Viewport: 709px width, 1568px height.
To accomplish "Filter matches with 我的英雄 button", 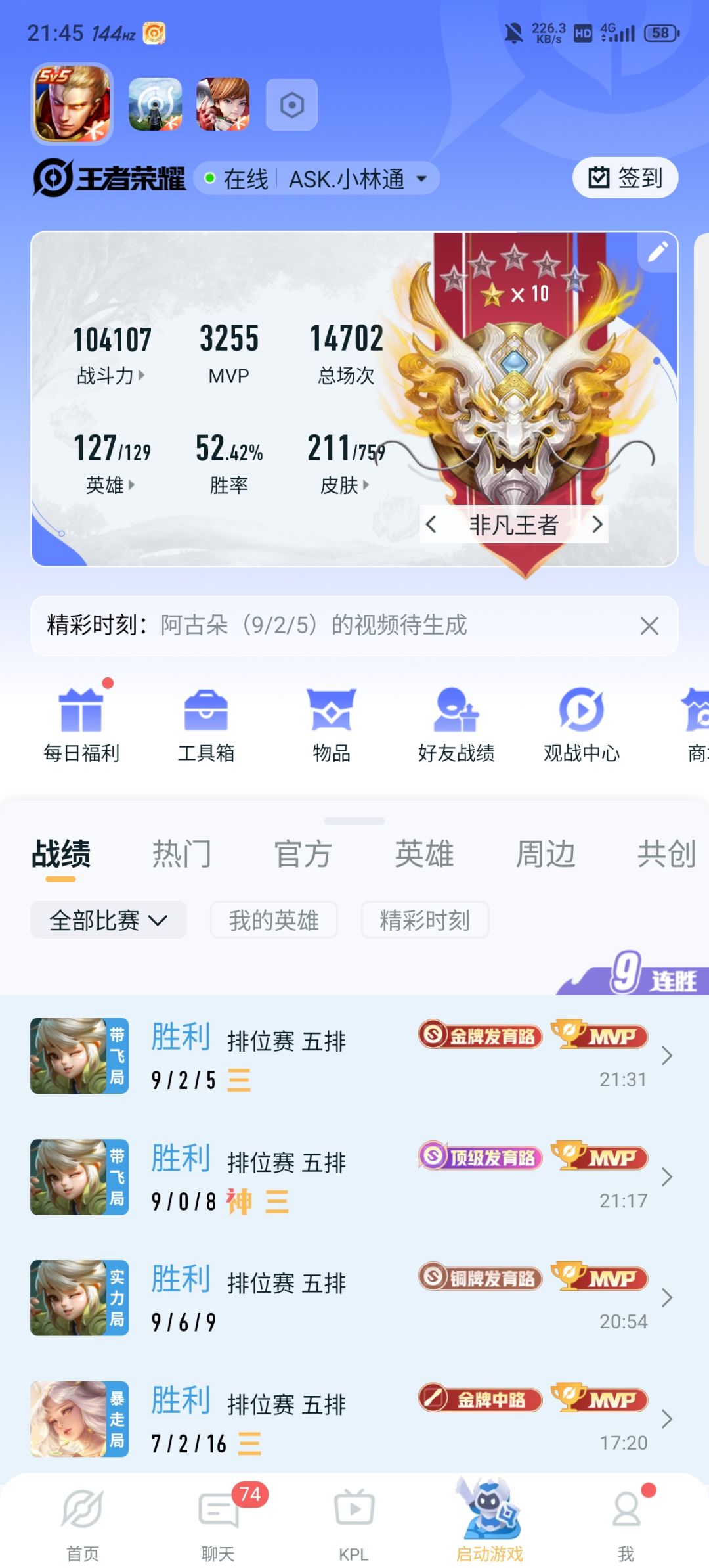I will [273, 920].
